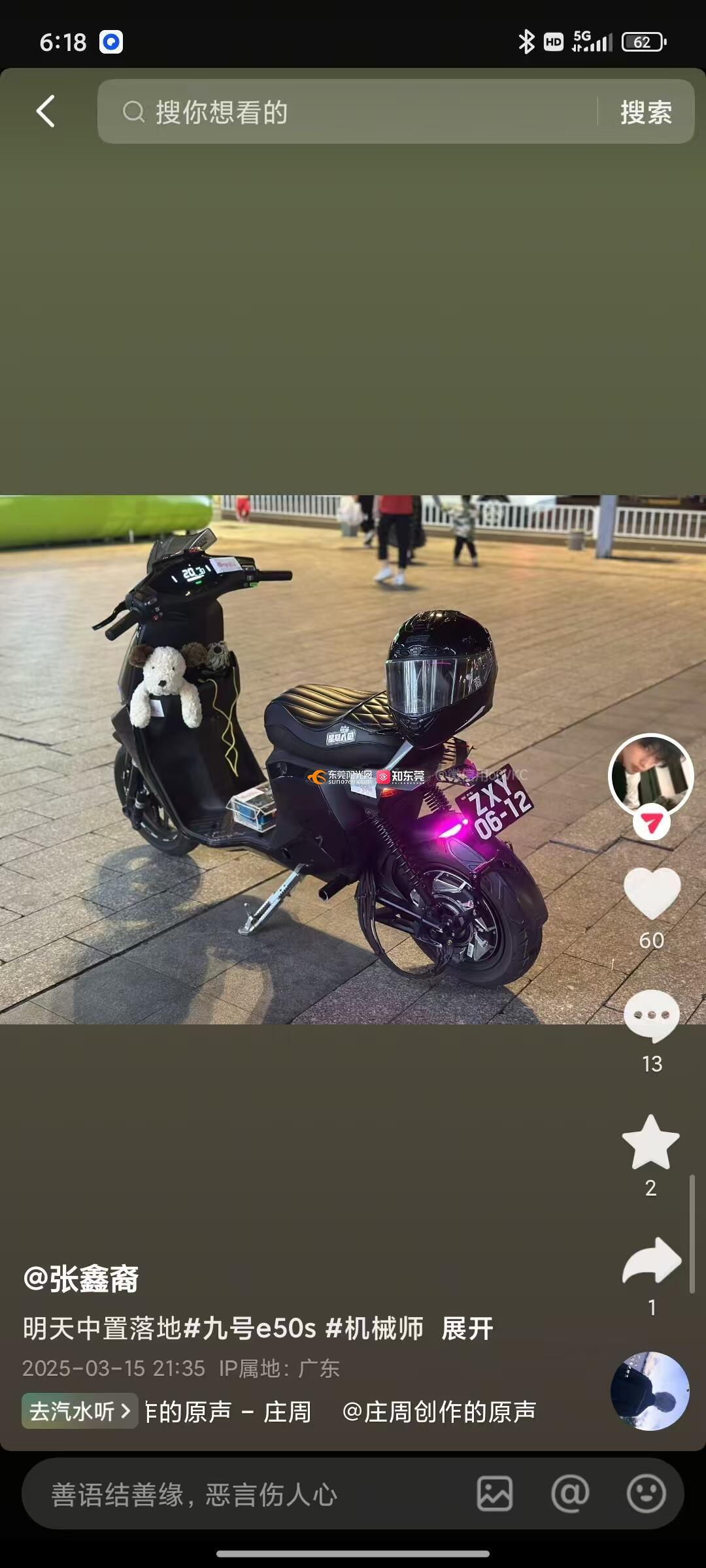The image size is (706, 1568).
Task: Open hashtag #机械师
Action: [375, 1328]
